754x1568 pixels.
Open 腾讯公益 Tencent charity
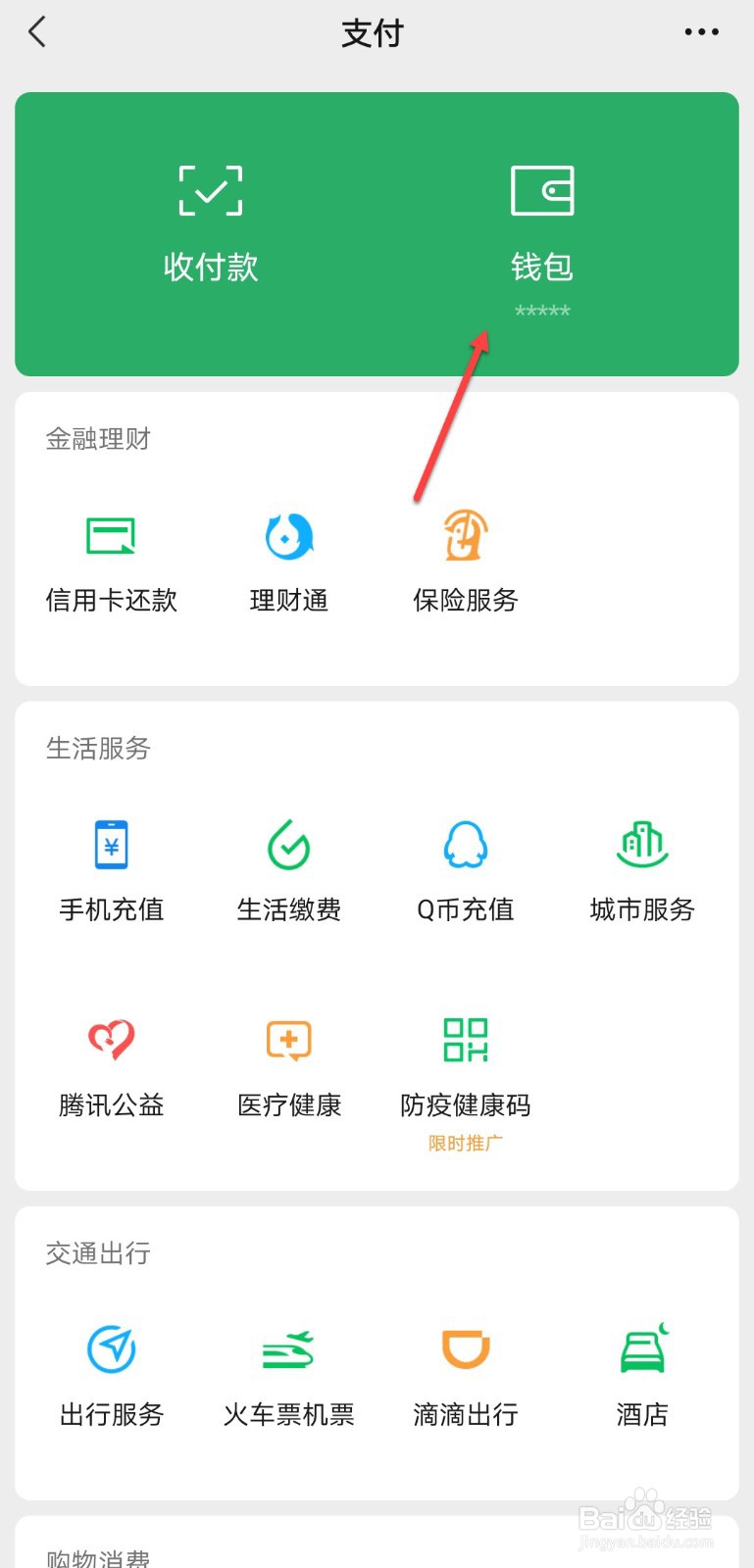click(x=111, y=1068)
